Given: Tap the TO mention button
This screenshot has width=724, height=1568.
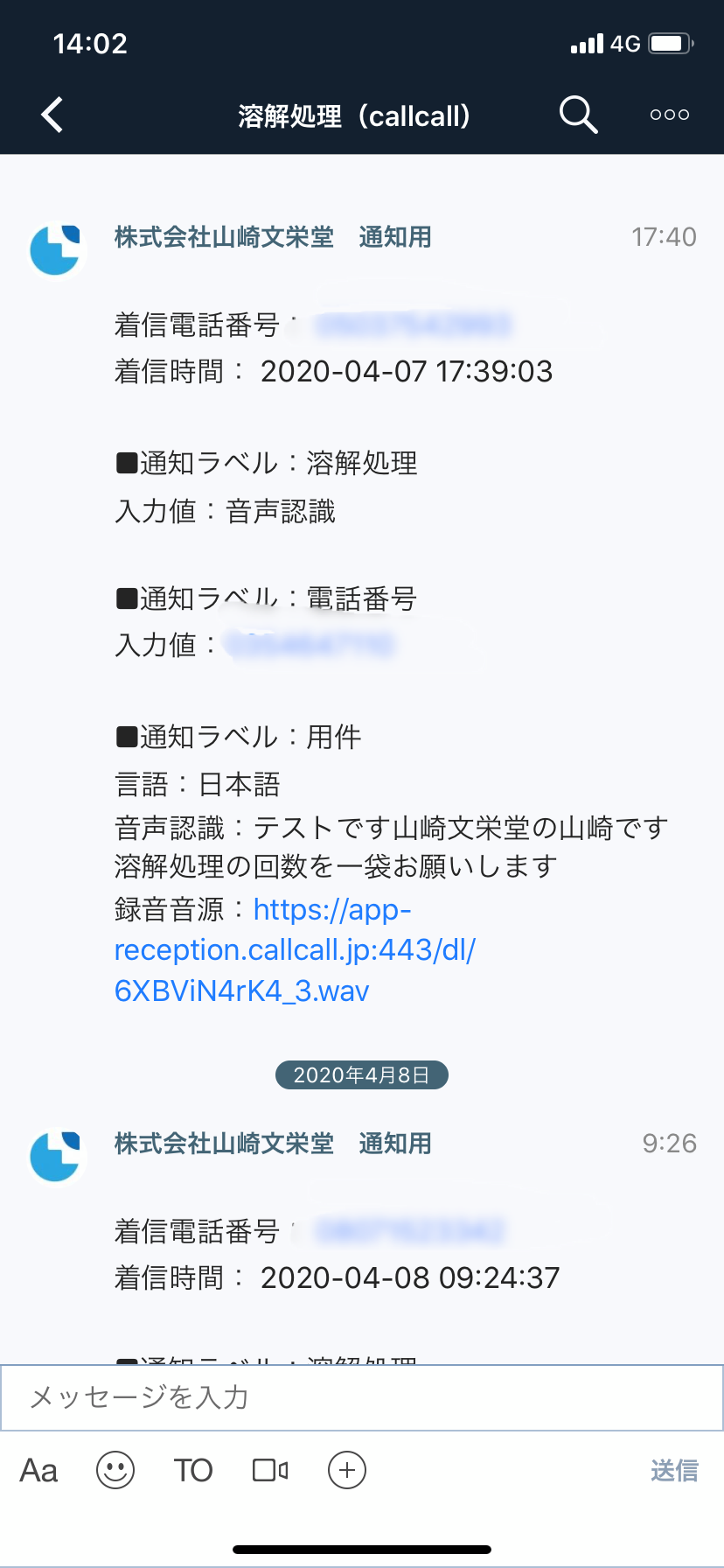Looking at the screenshot, I should pyautogui.click(x=193, y=1471).
